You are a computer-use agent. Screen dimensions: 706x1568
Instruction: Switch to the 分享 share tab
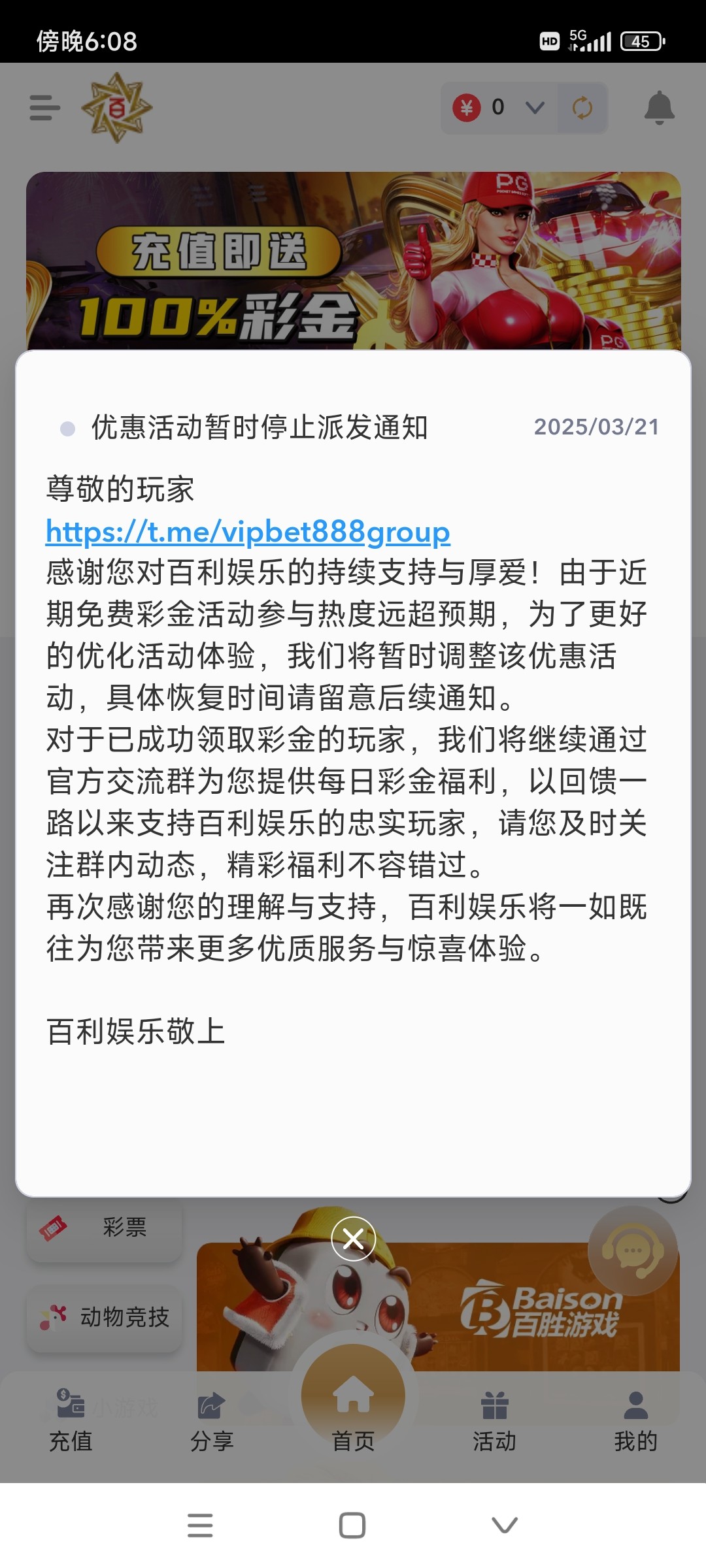(212, 1422)
